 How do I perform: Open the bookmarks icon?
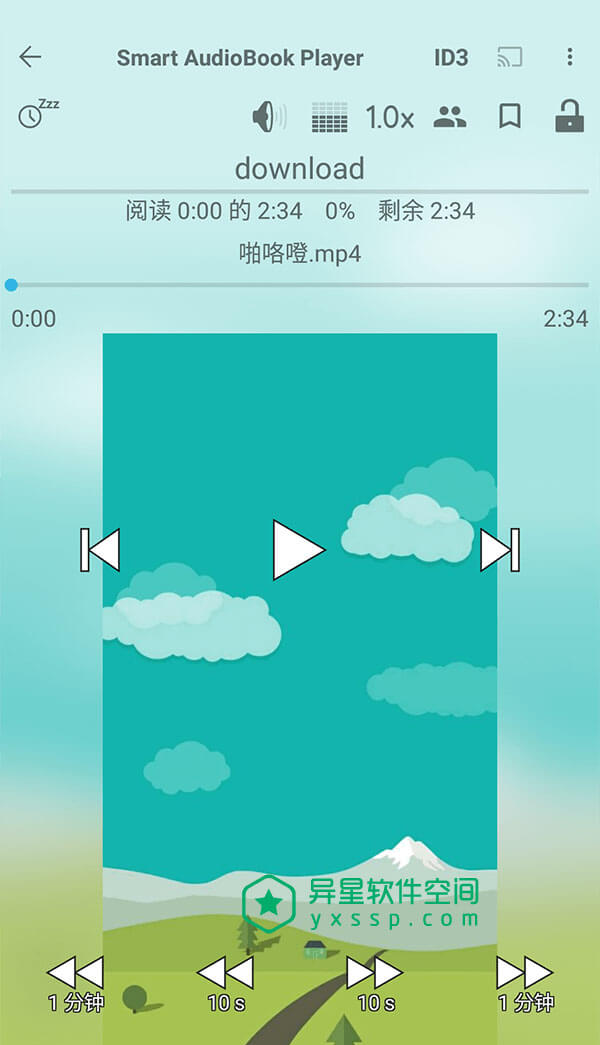click(510, 117)
